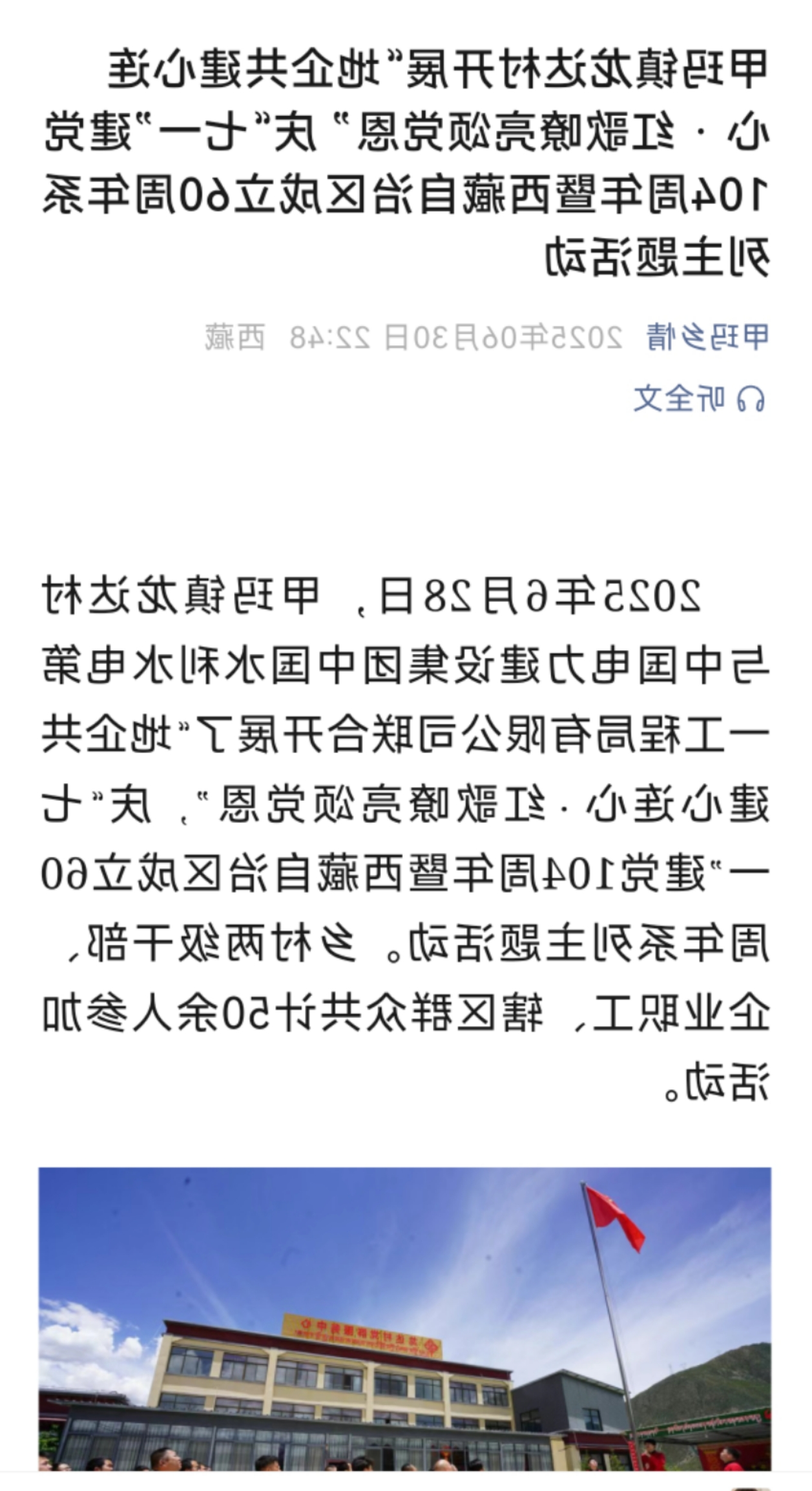
Task: Open the 甲玛乡情 account page
Action: click(707, 337)
